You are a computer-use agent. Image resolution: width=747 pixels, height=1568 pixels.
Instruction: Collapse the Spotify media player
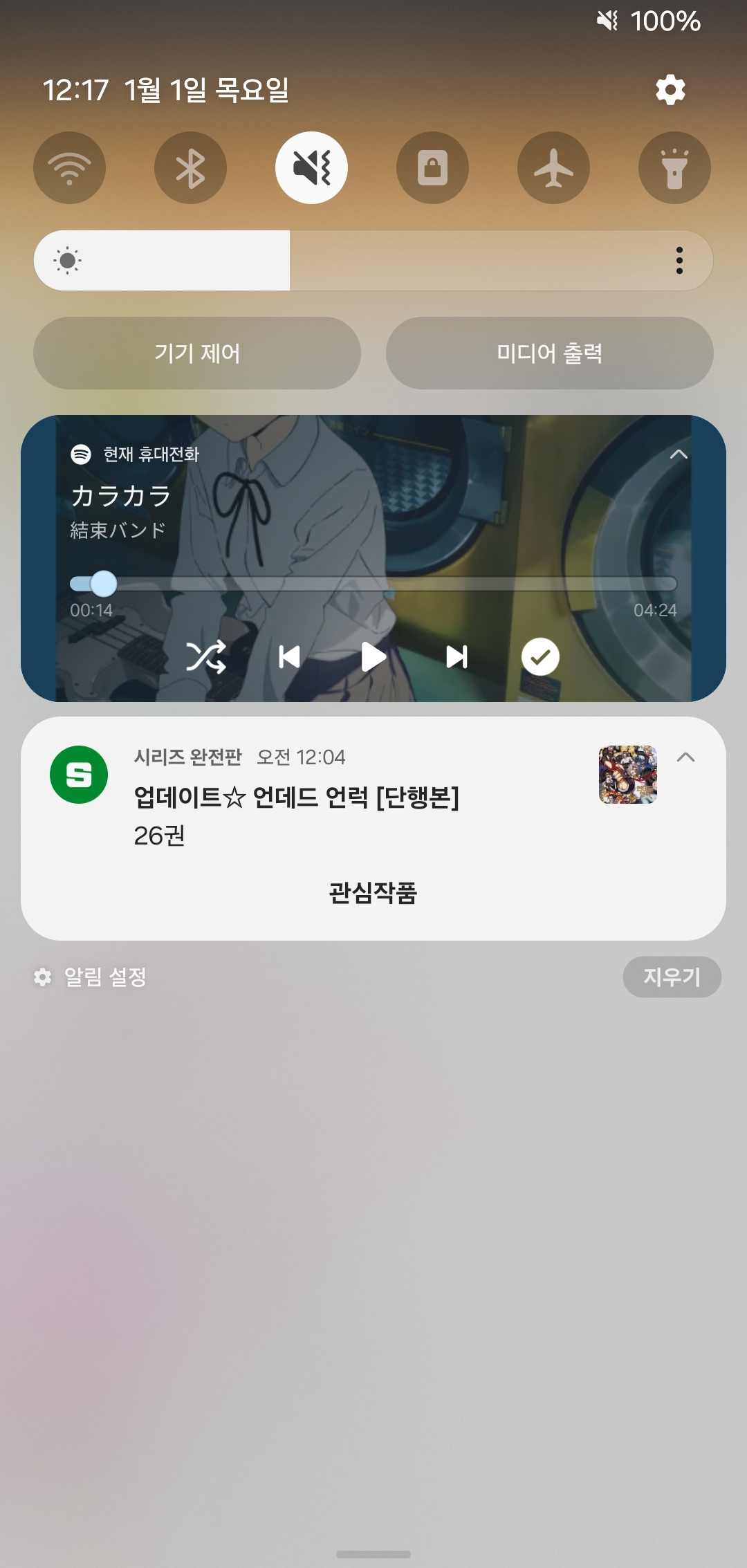(679, 454)
